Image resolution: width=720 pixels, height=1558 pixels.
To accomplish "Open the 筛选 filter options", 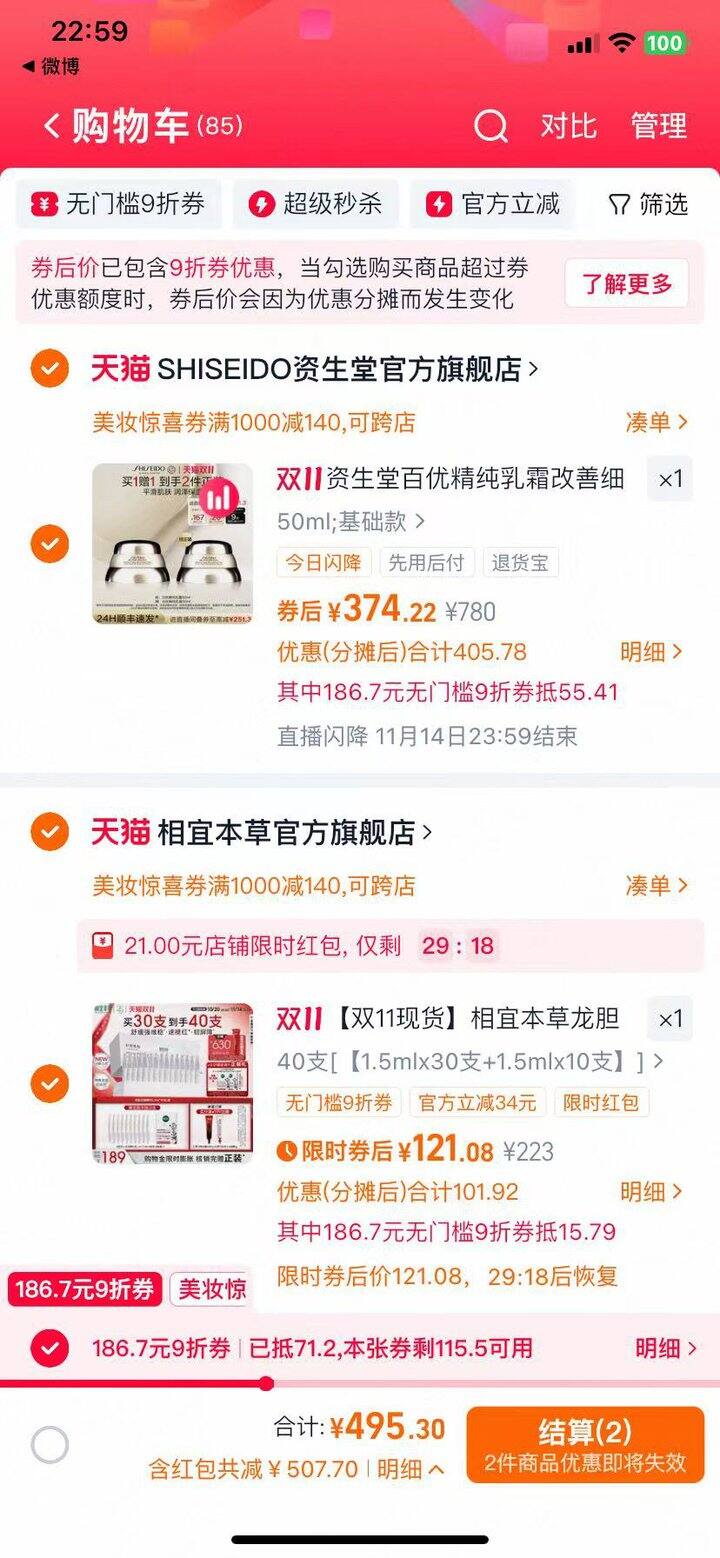I will 648,205.
